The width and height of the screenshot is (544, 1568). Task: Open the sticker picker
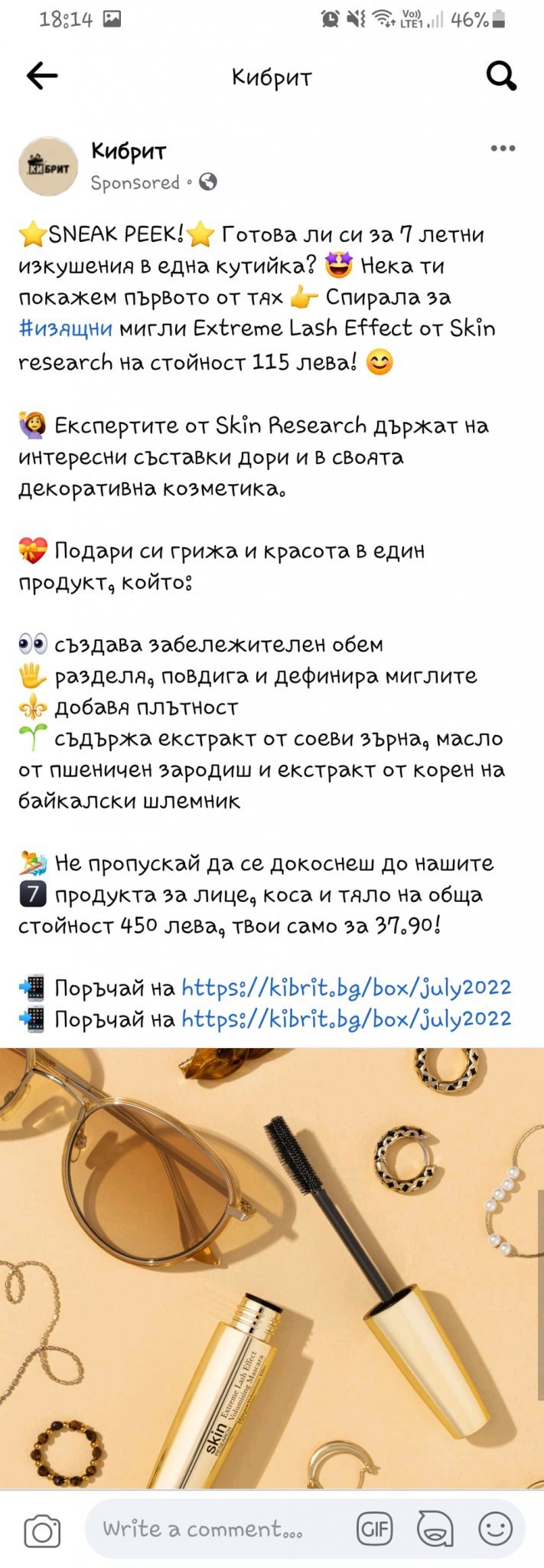coord(435,1529)
